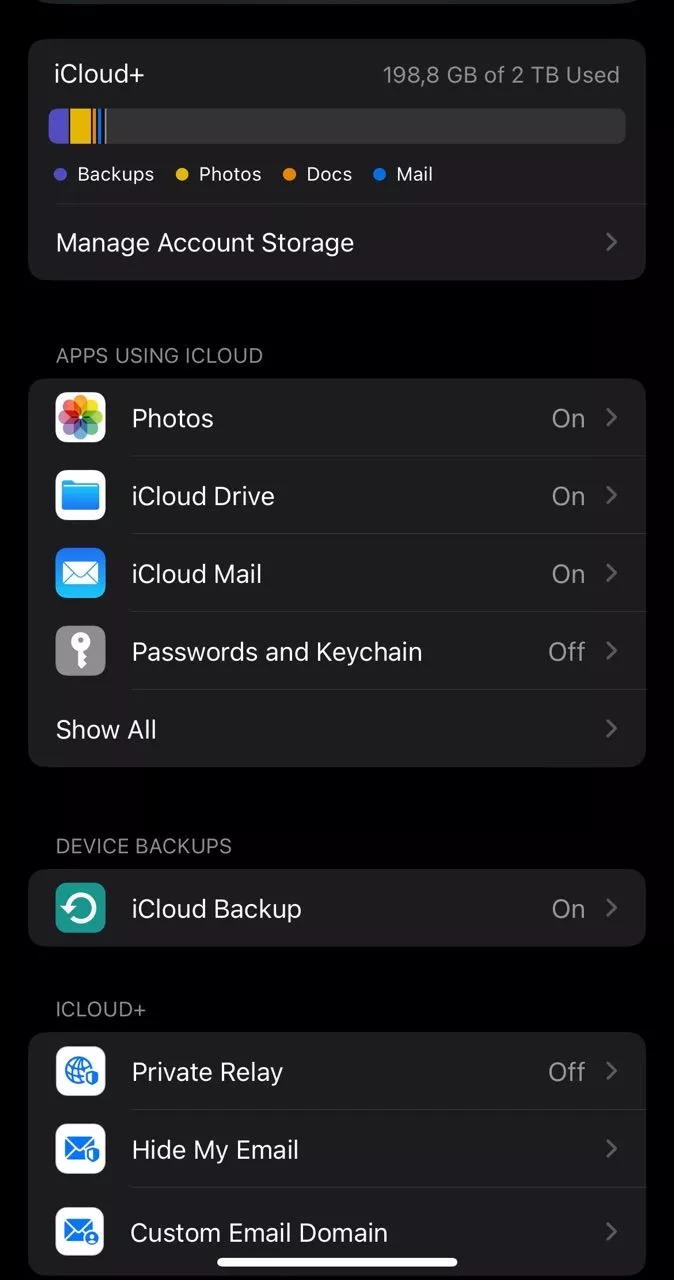Open iCloud Drive settings
The image size is (674, 1280).
click(336, 496)
